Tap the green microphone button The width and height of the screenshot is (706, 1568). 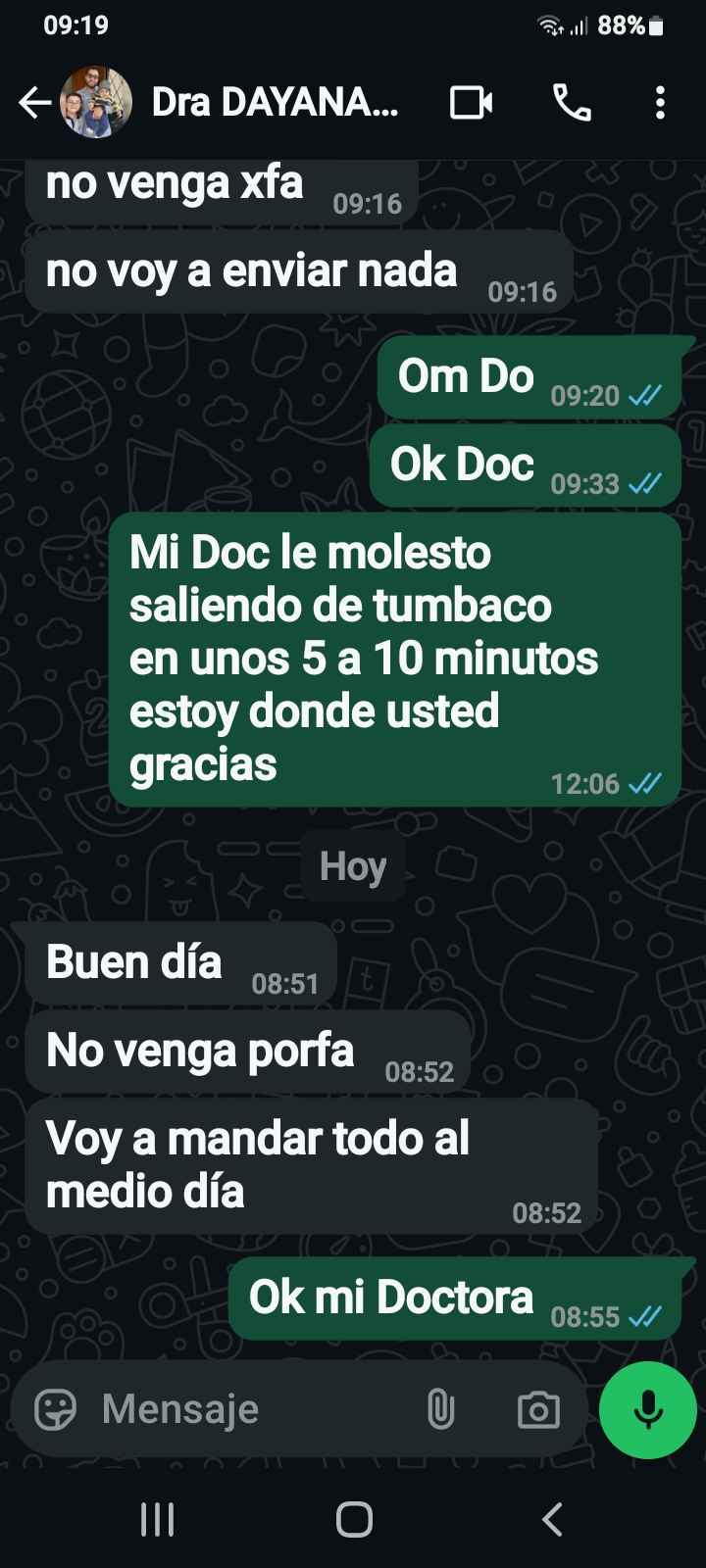pyautogui.click(x=647, y=1410)
